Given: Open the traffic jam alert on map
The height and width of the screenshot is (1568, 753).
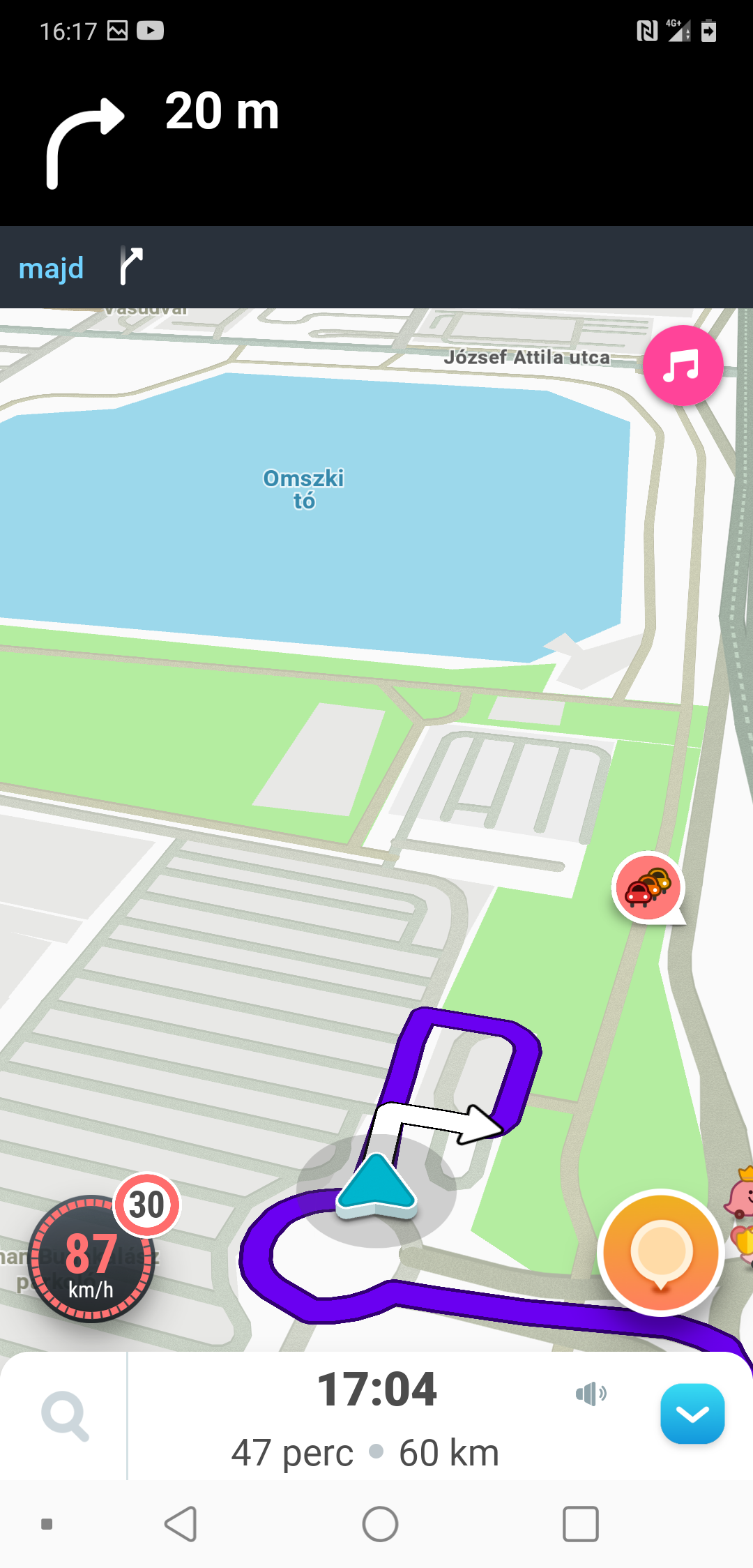Looking at the screenshot, I should pos(648,887).
